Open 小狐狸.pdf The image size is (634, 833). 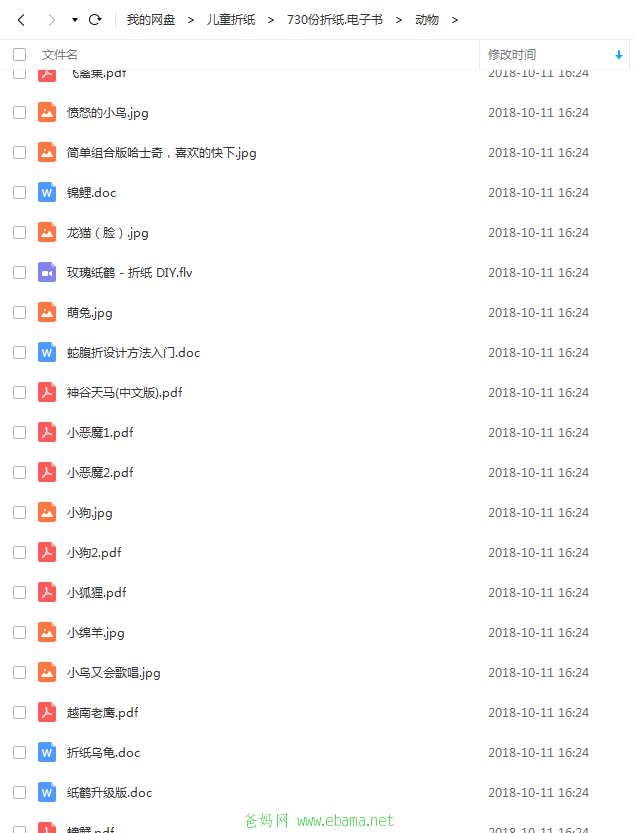tap(96, 593)
